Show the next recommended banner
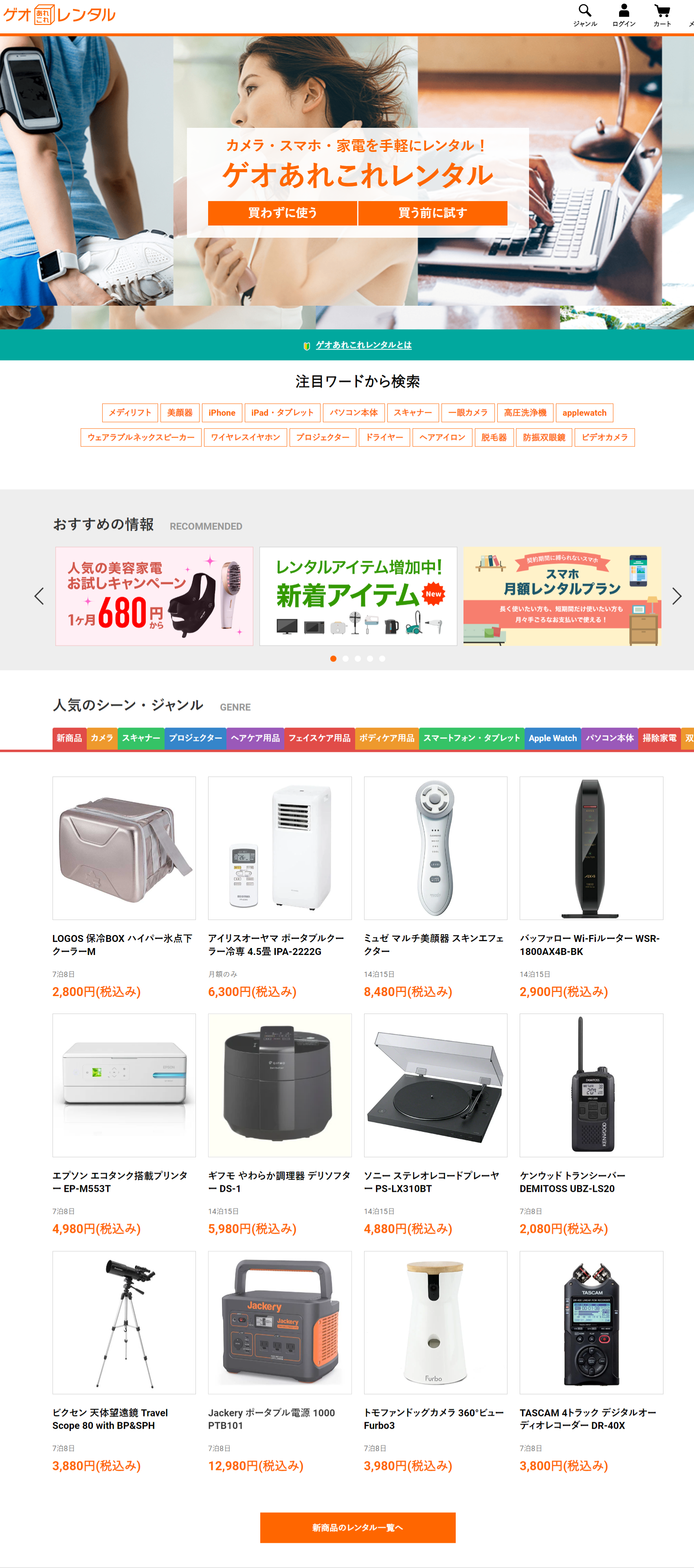This screenshot has width=694, height=1568. coord(676,596)
